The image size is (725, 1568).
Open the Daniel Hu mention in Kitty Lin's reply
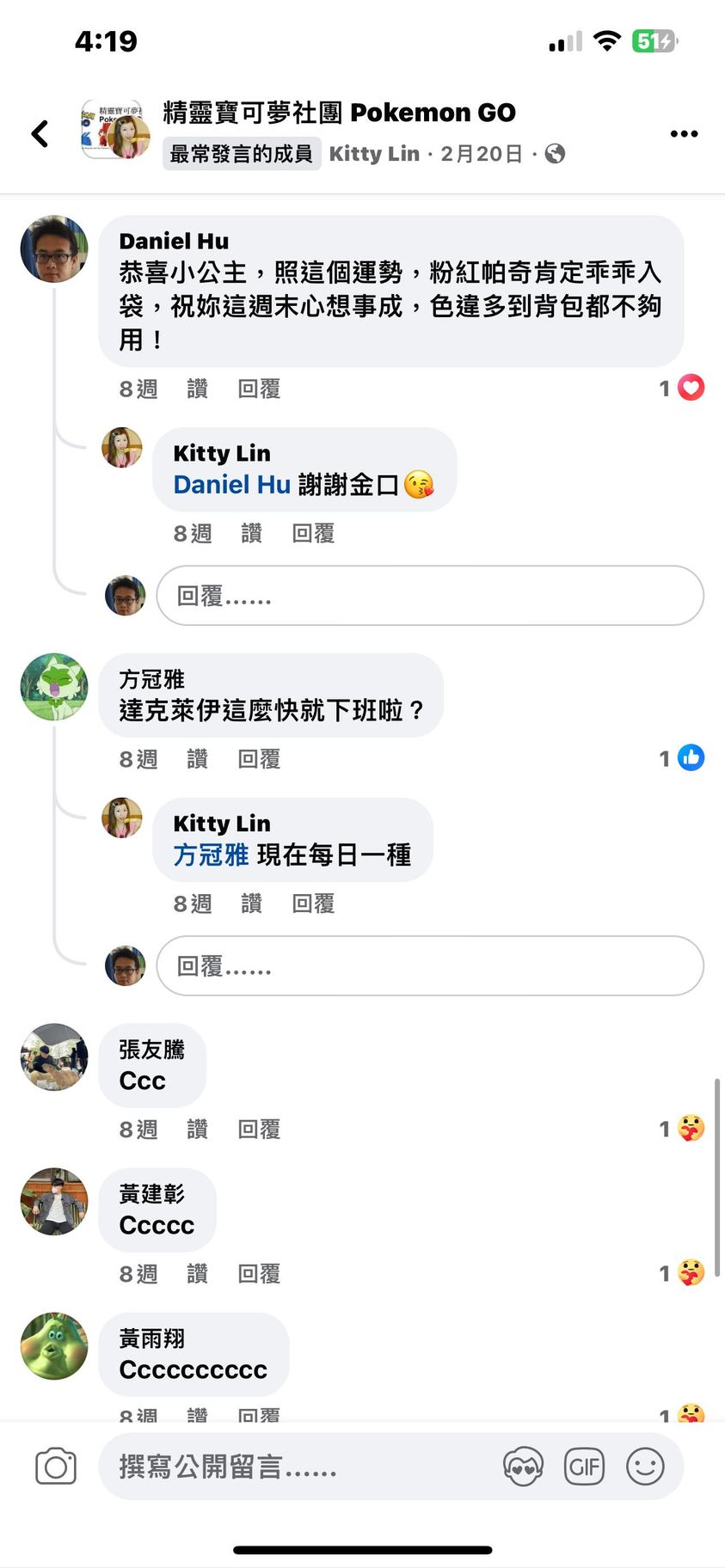(x=231, y=485)
